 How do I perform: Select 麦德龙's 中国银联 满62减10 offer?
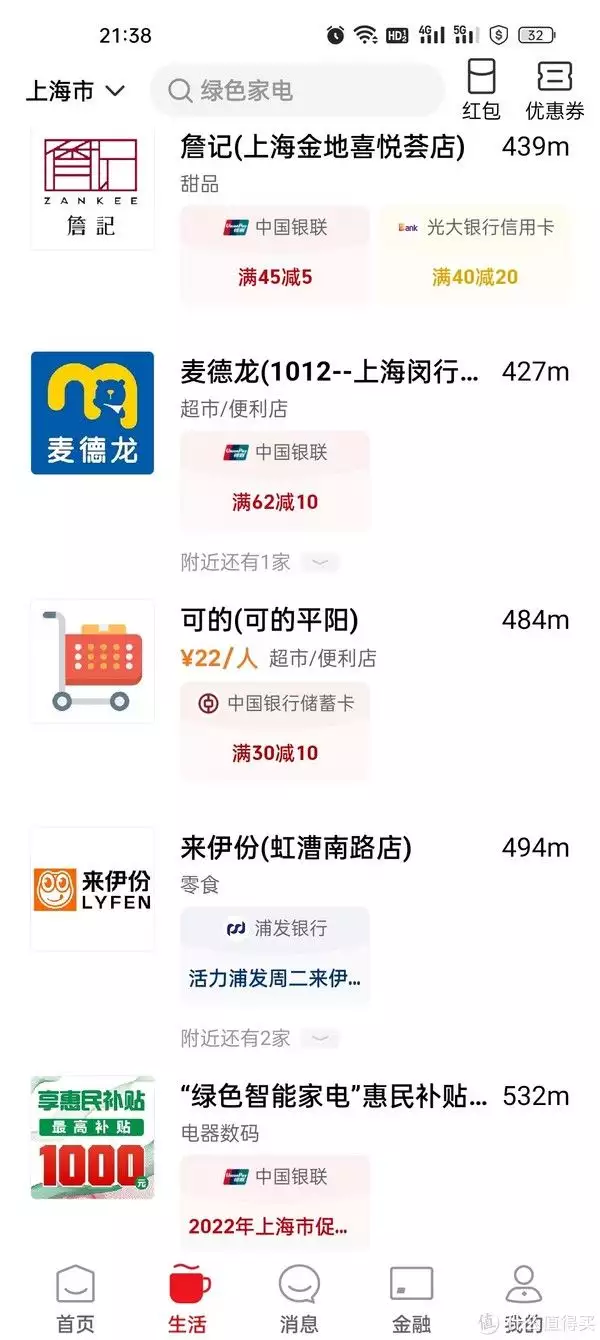[x=275, y=480]
